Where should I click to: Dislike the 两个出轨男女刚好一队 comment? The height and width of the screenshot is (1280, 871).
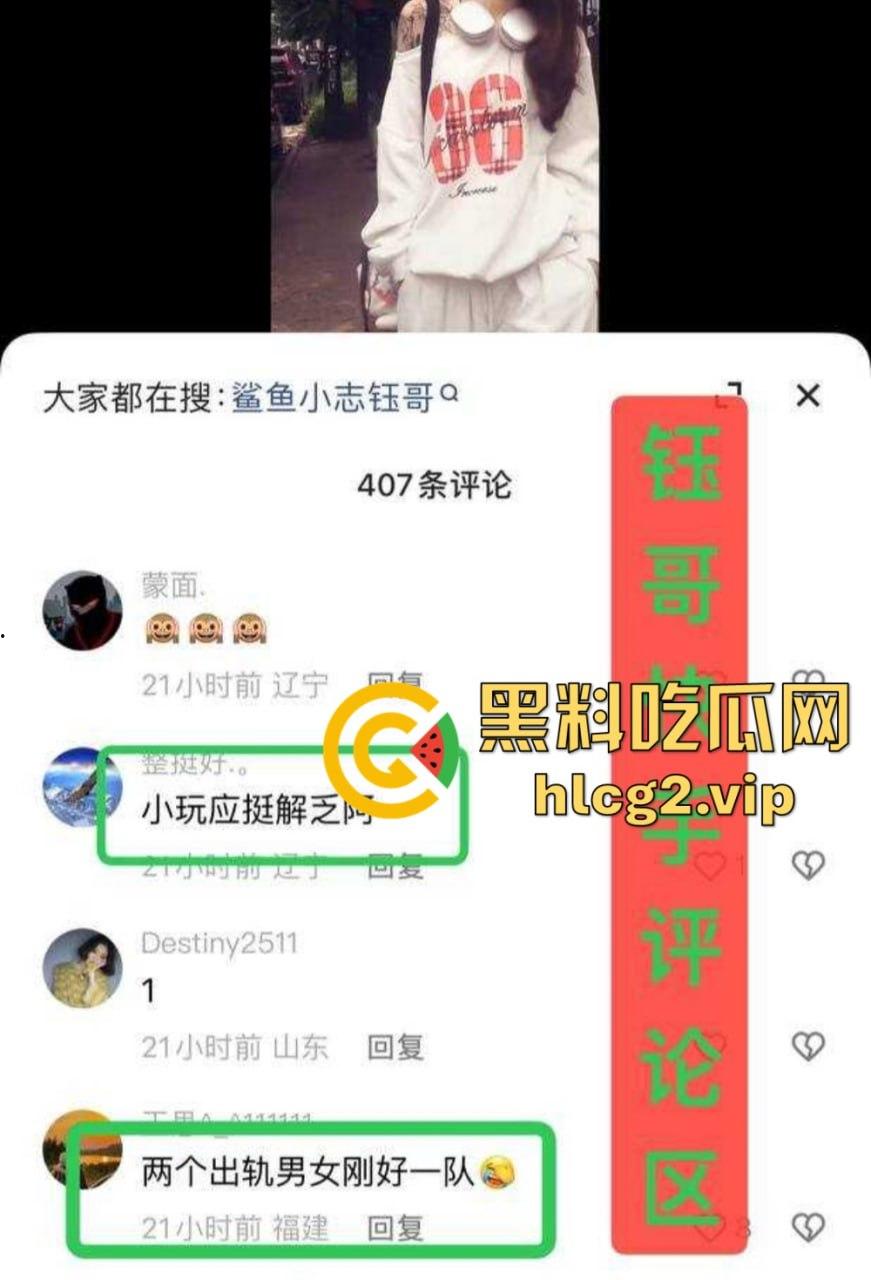(808, 1227)
